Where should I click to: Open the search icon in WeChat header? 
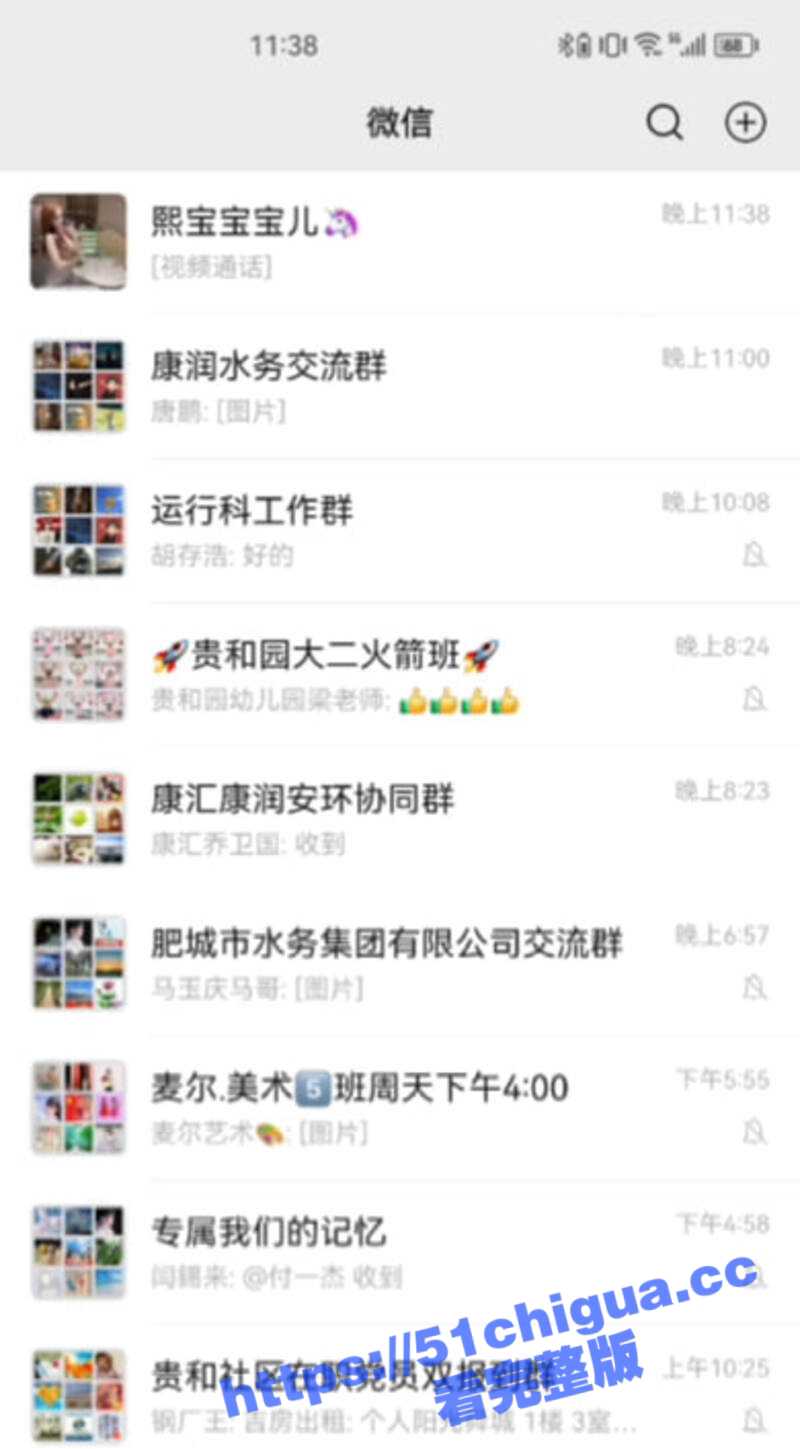(664, 123)
